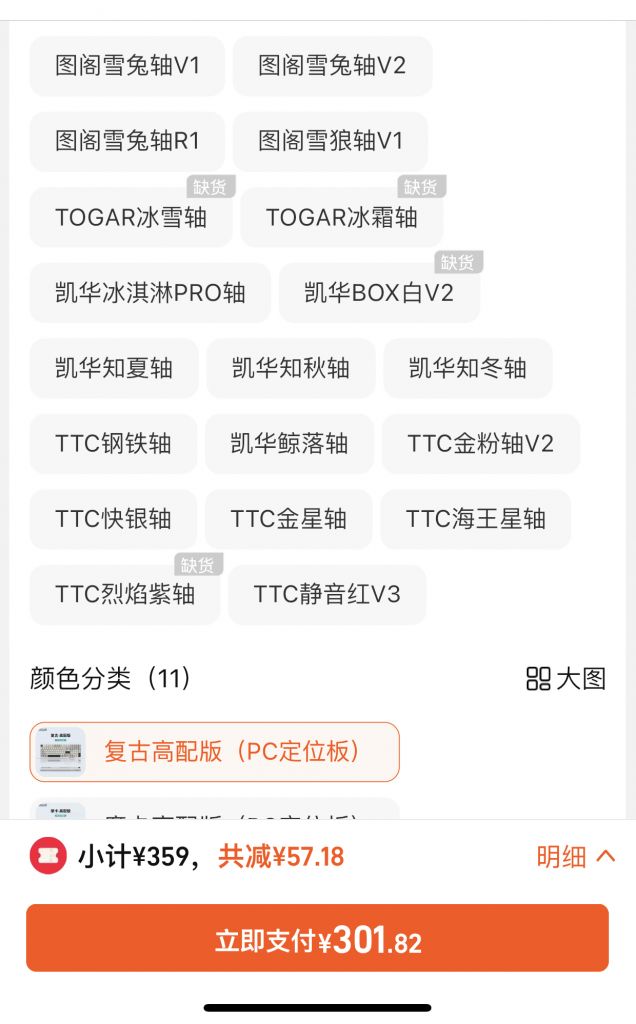Pick TTC静音红V3 switch
Screen dimensions: 636x1024
coord(327,595)
